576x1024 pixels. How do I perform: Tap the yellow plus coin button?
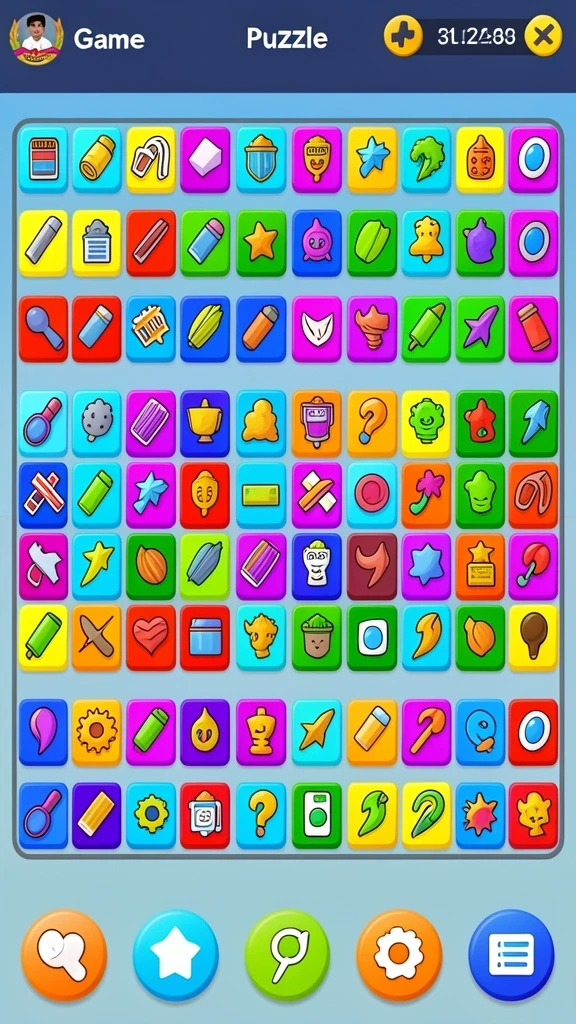tap(403, 36)
